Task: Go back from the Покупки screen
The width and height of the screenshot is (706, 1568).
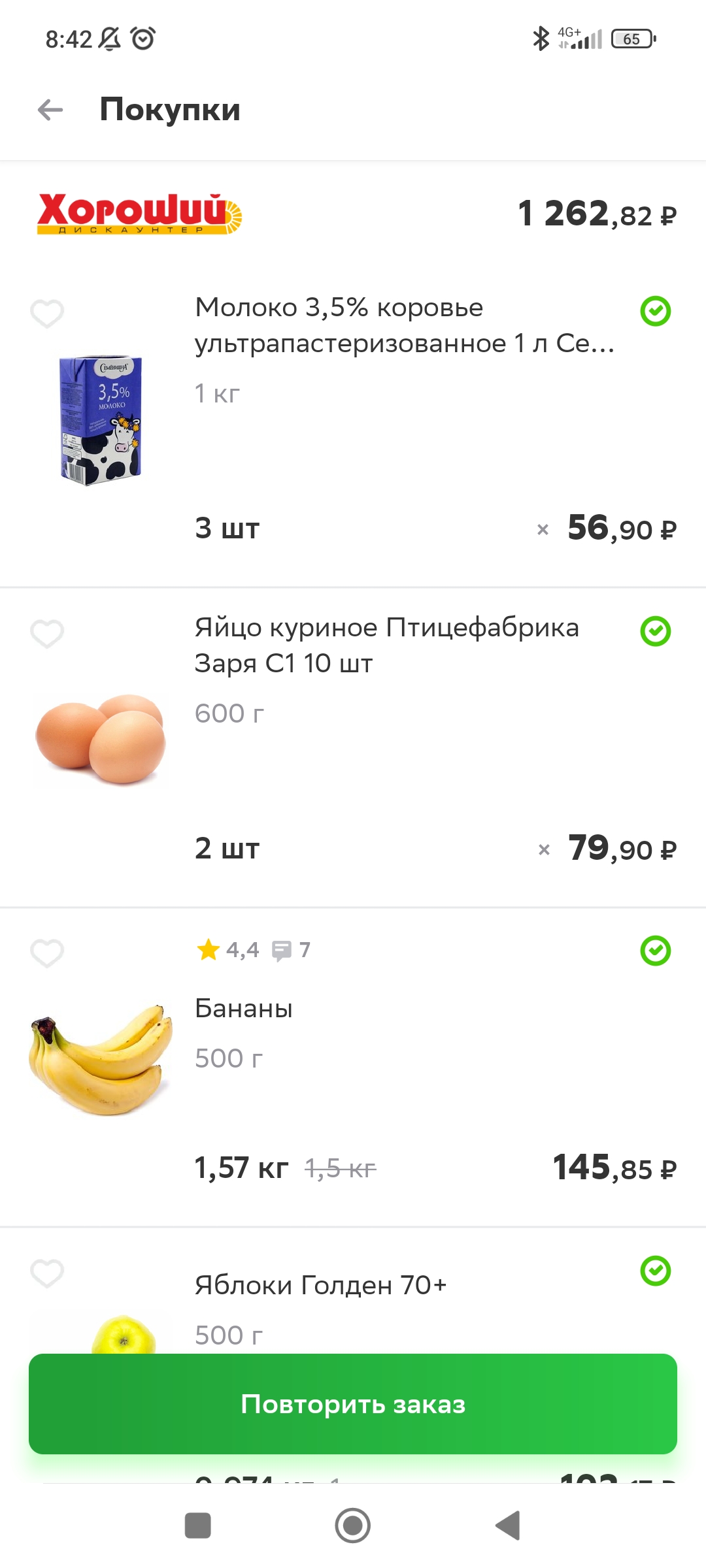Action: [x=50, y=110]
